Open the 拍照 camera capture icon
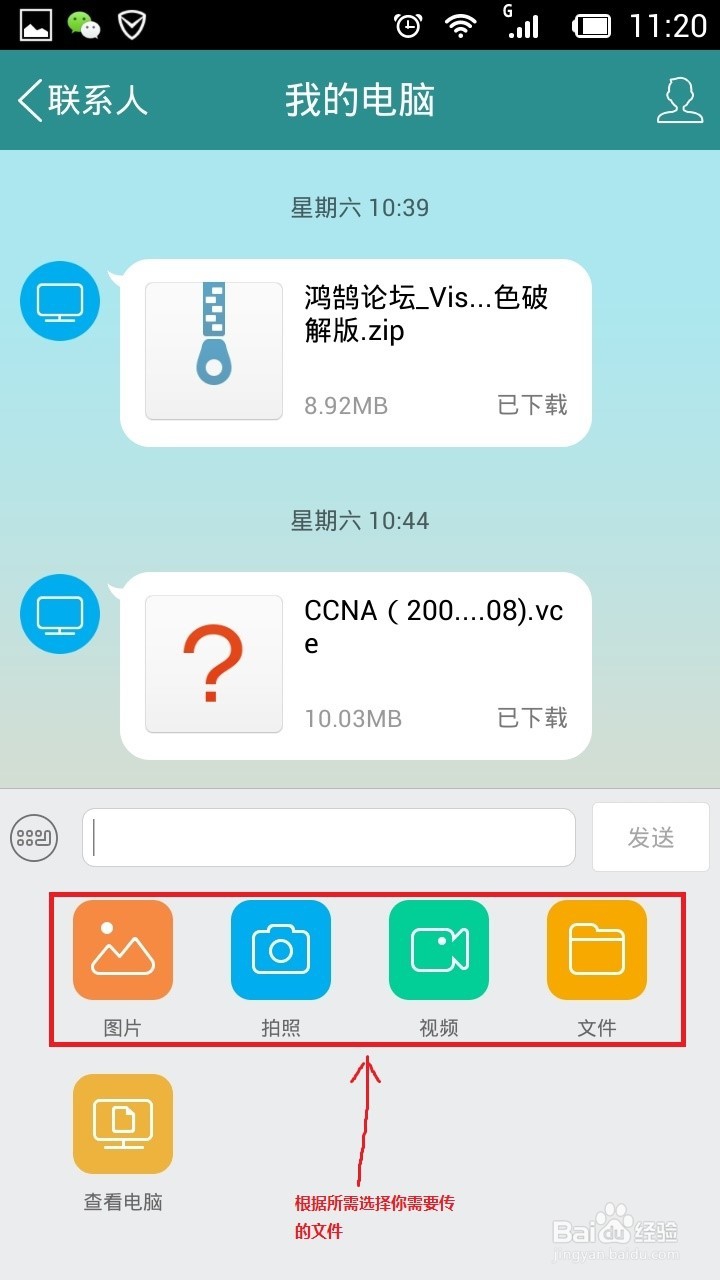Viewport: 720px width, 1280px height. click(280, 949)
